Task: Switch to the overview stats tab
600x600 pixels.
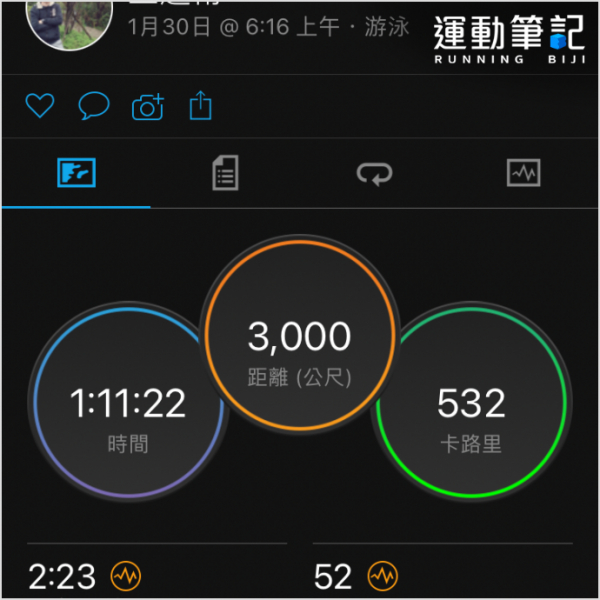Action: (76, 174)
